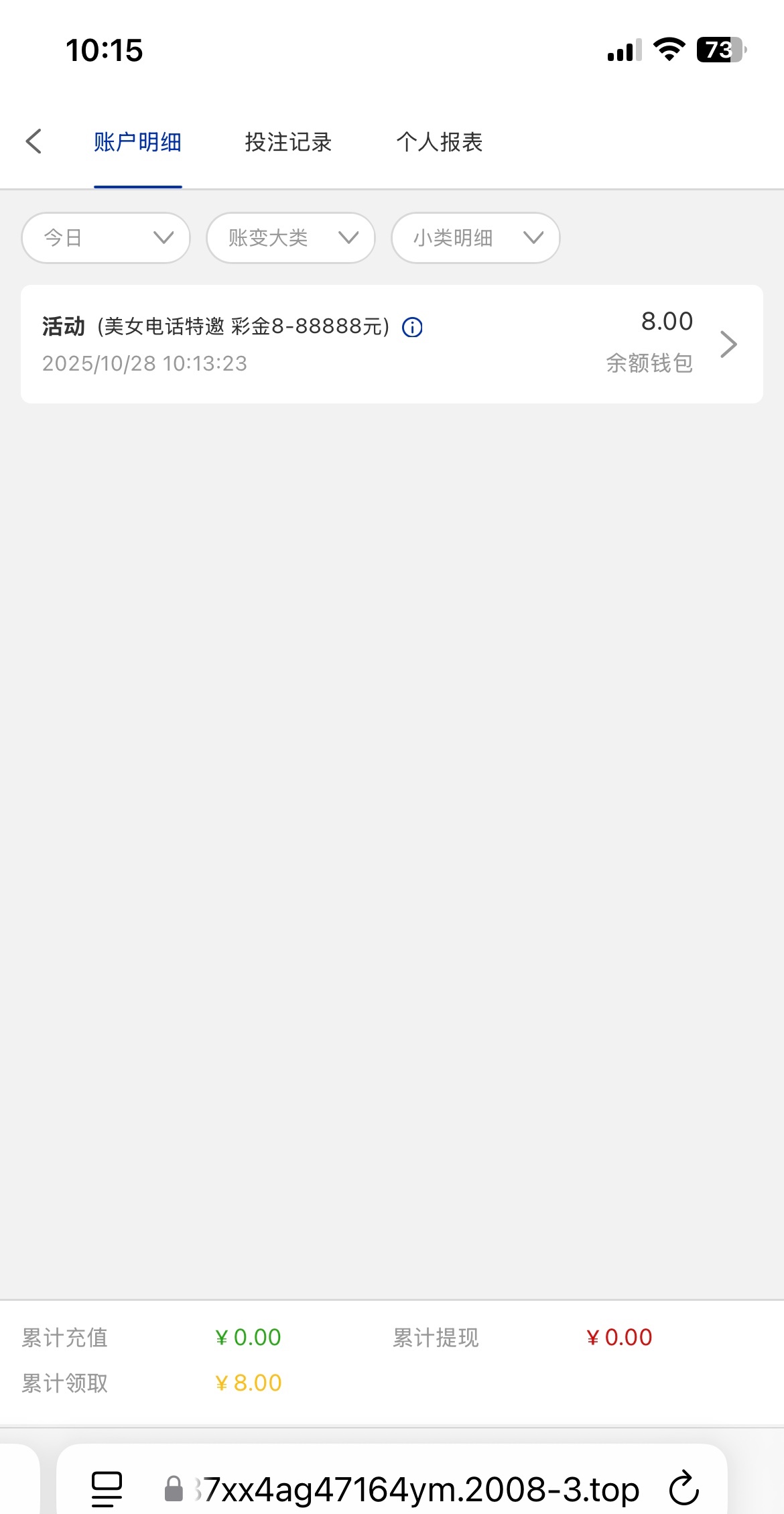Tap the info icon beside 彩金8-88888元
784x1514 pixels.
412,327
